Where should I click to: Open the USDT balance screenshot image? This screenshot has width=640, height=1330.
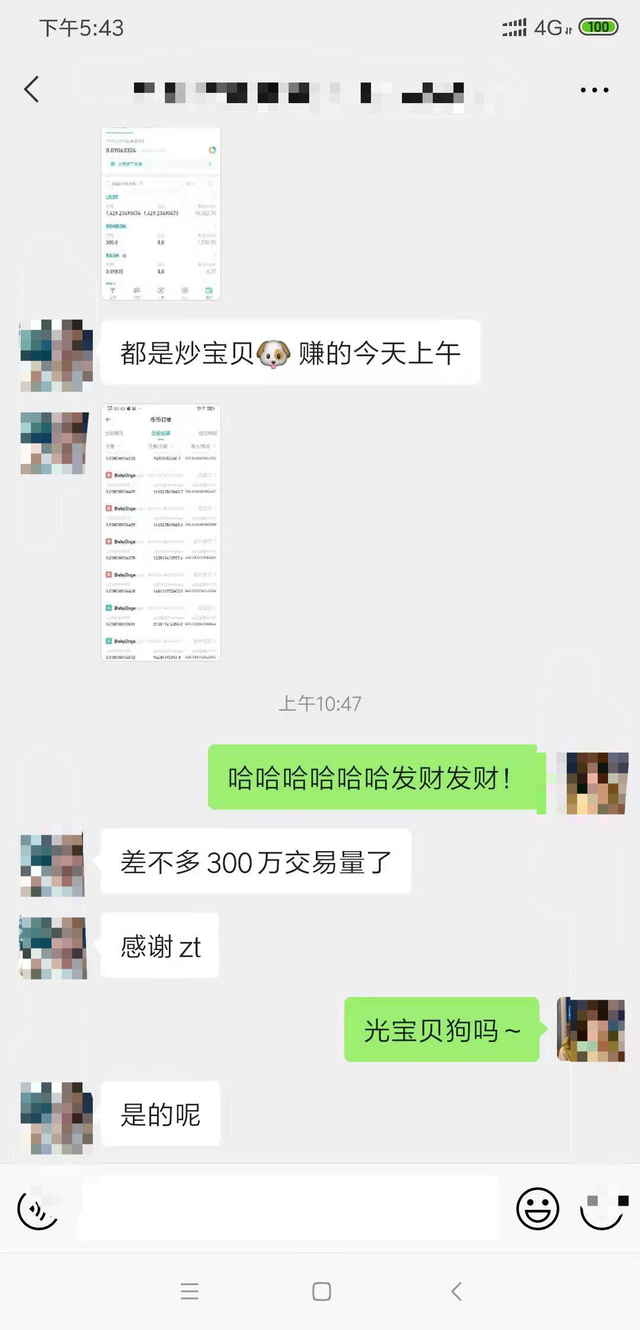pos(161,213)
